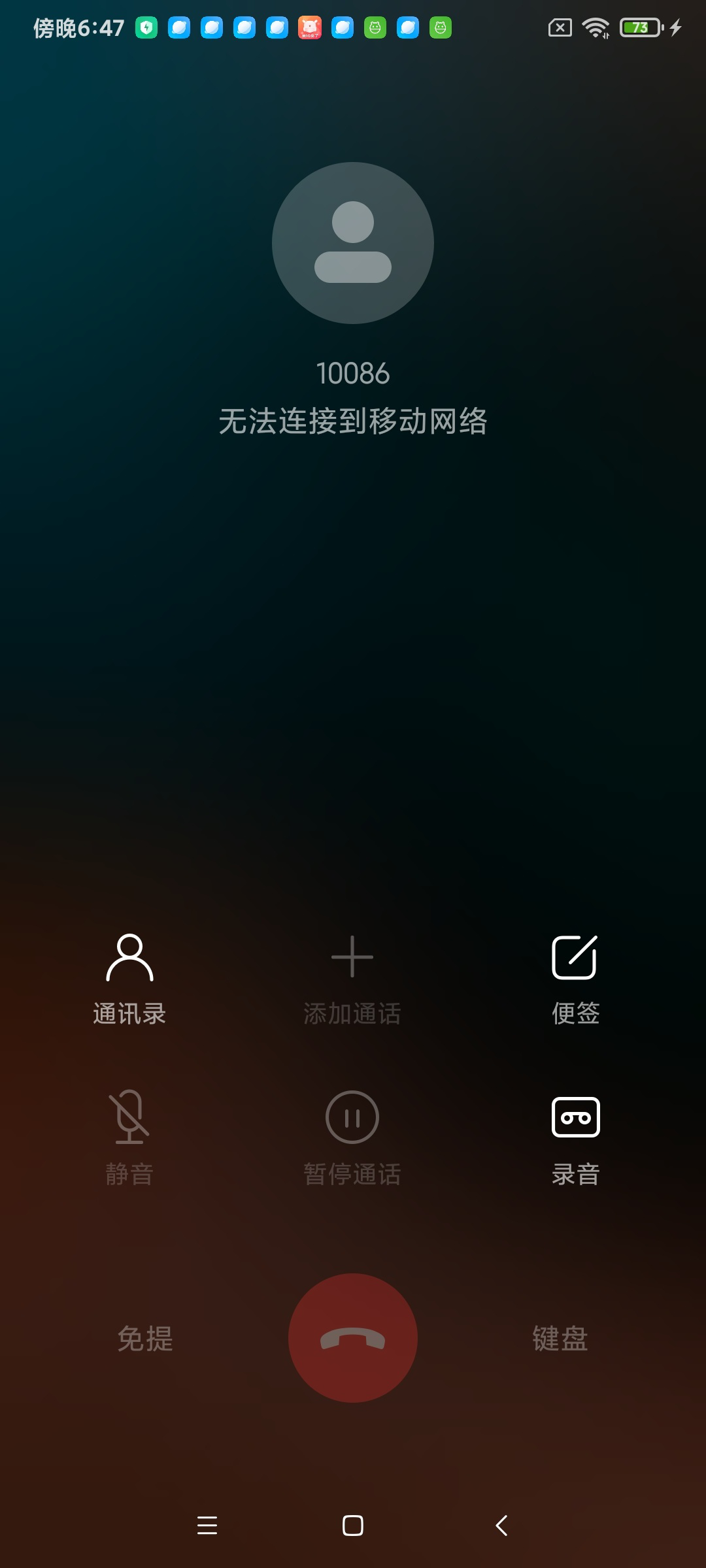Open the notes (便签) button
This screenshot has height=1568, width=706.
click(575, 978)
